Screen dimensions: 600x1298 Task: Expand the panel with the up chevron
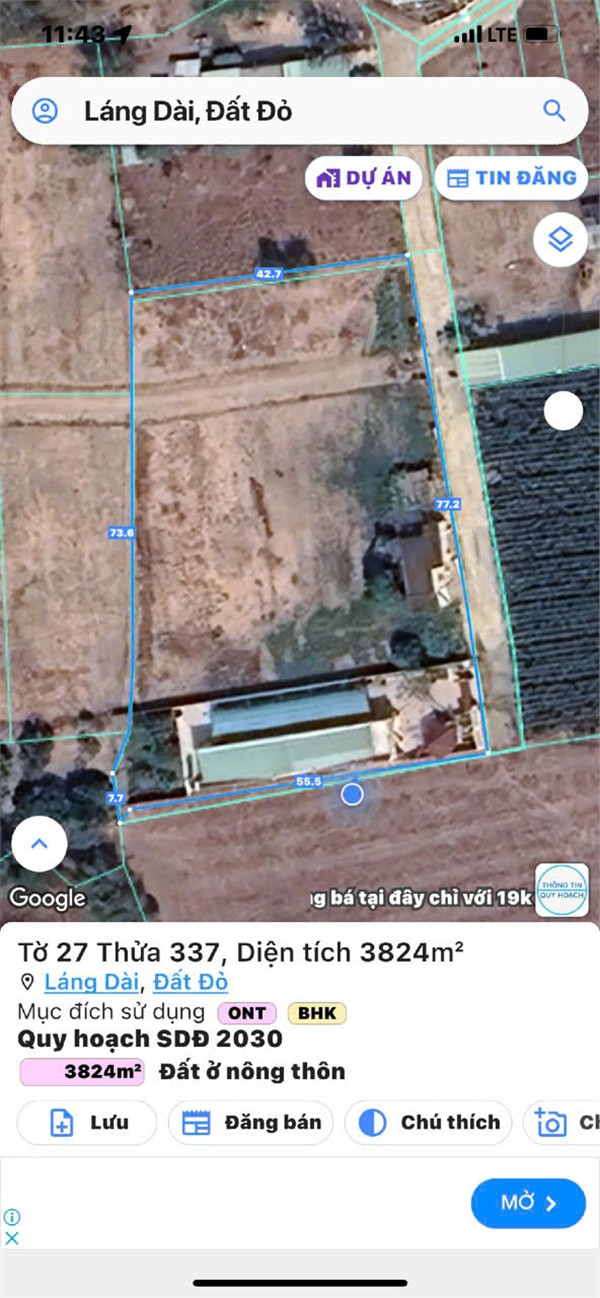pyautogui.click(x=40, y=844)
